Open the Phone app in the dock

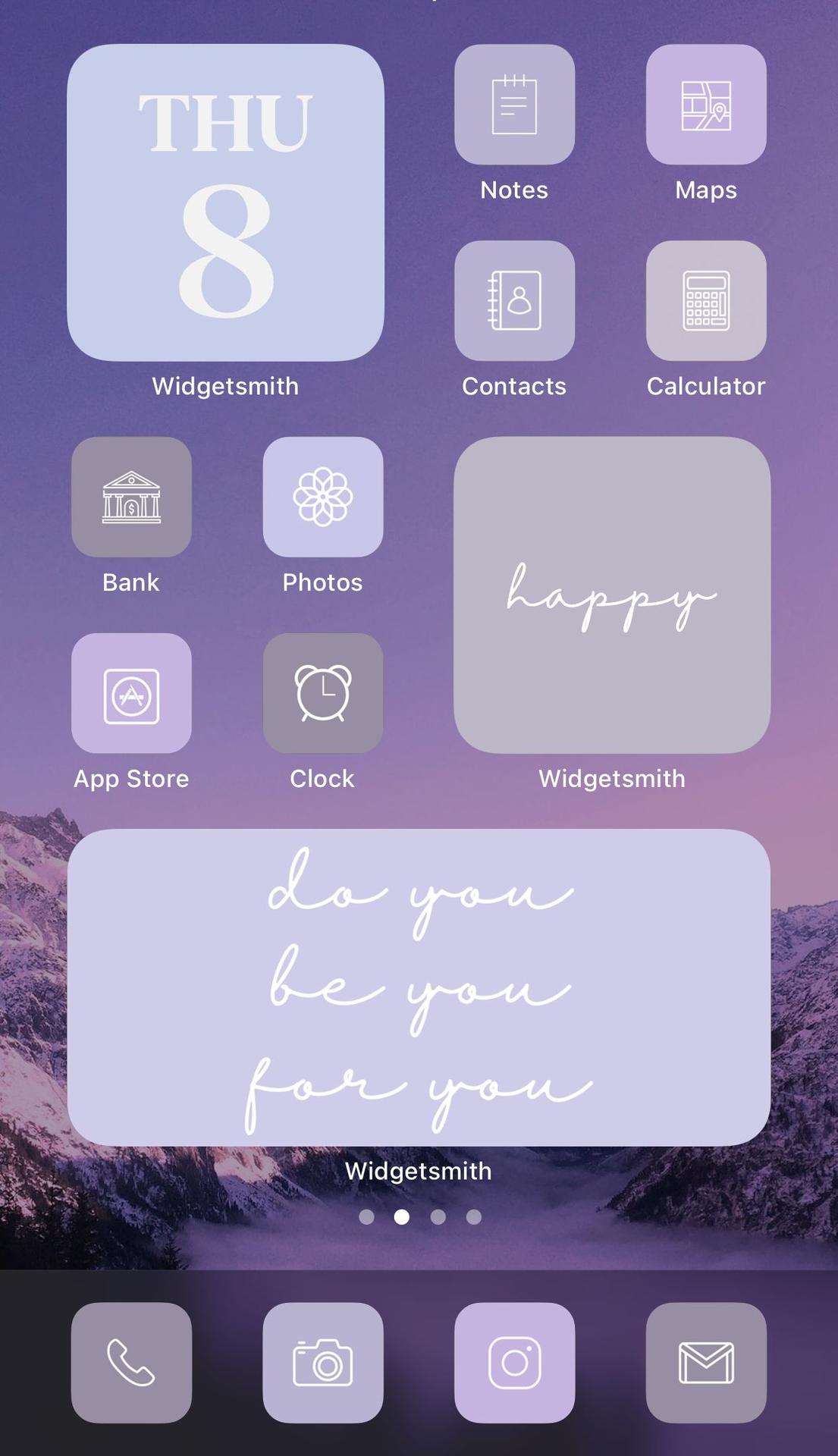(131, 1363)
